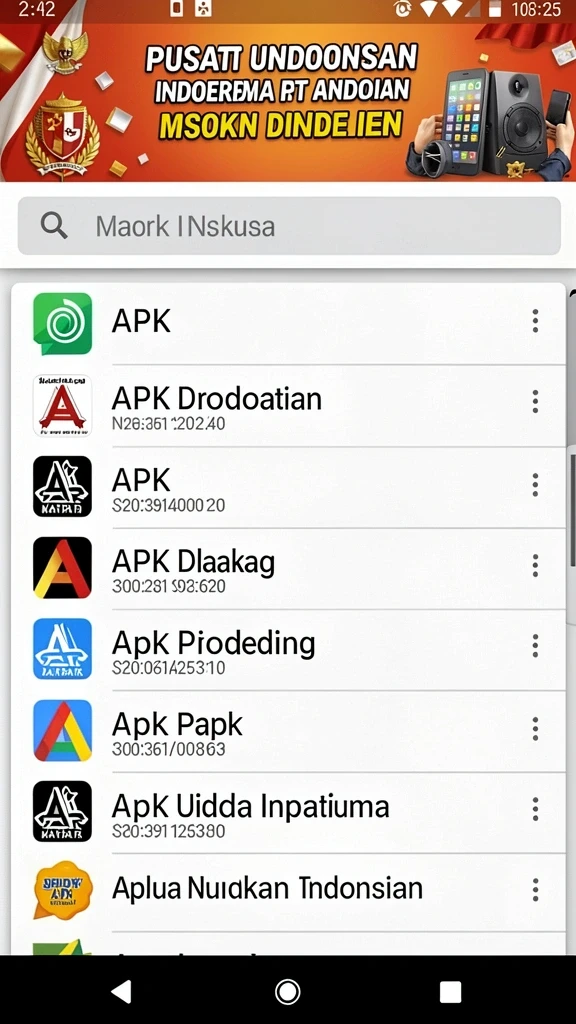Viewport: 576px width, 1024px height.
Task: Open Aplua Nuidkan Tndonsian entry
Action: click(289, 892)
